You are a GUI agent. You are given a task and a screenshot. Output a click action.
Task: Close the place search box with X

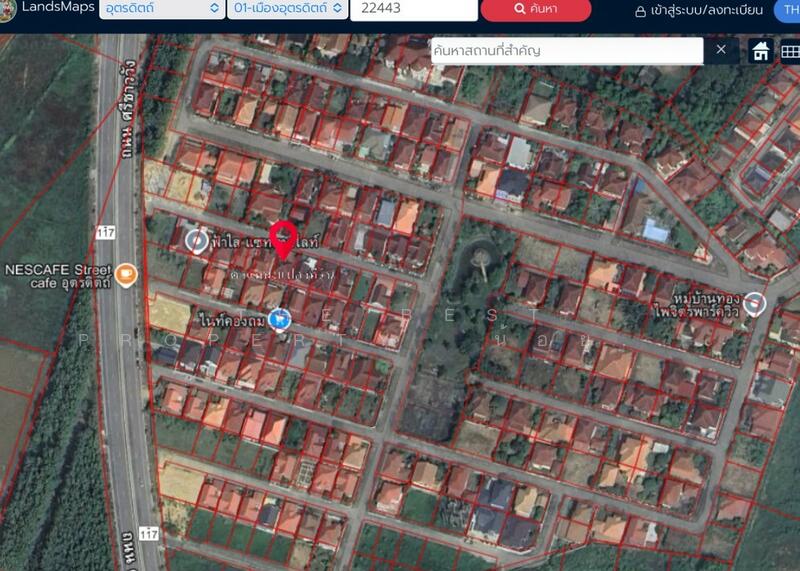pos(721,49)
